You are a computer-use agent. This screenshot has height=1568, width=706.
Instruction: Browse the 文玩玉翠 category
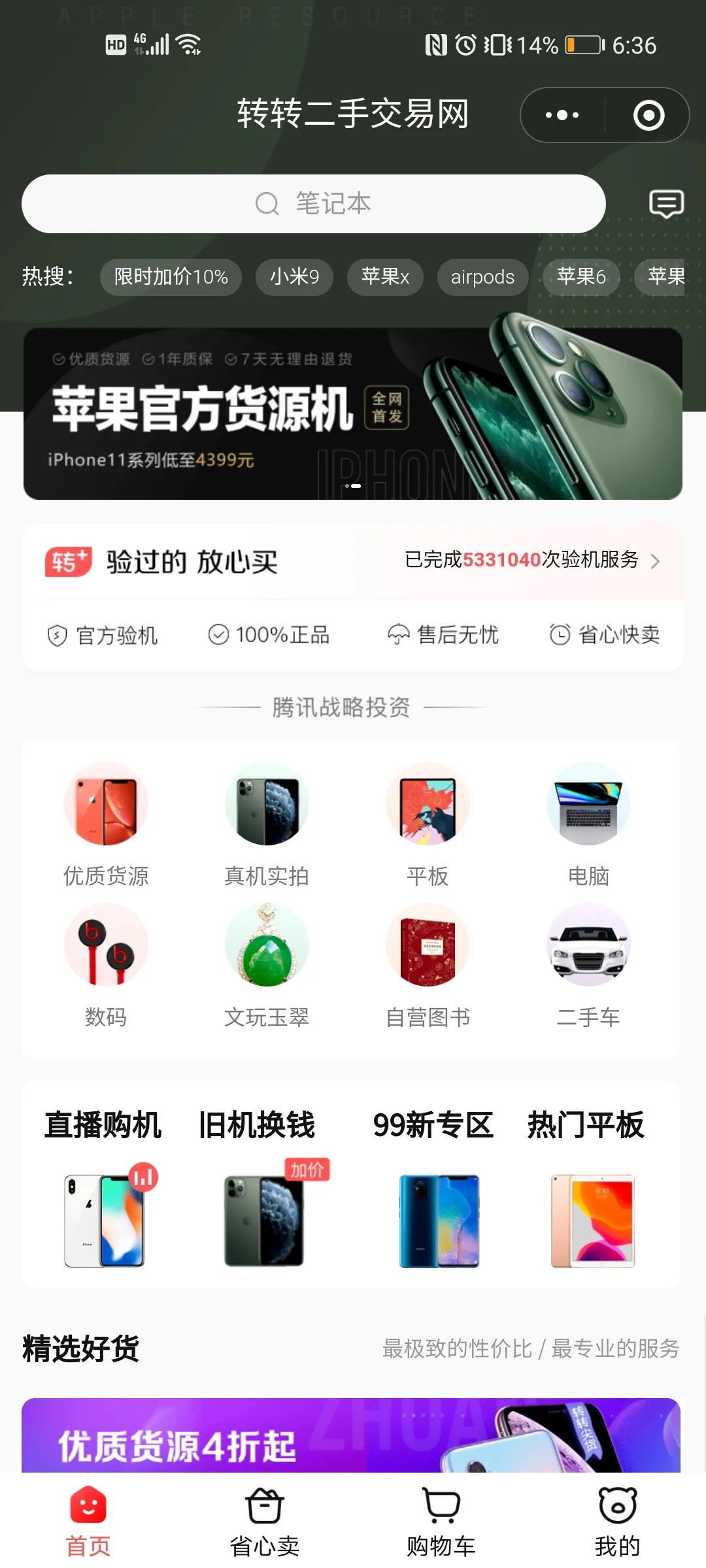click(267, 964)
